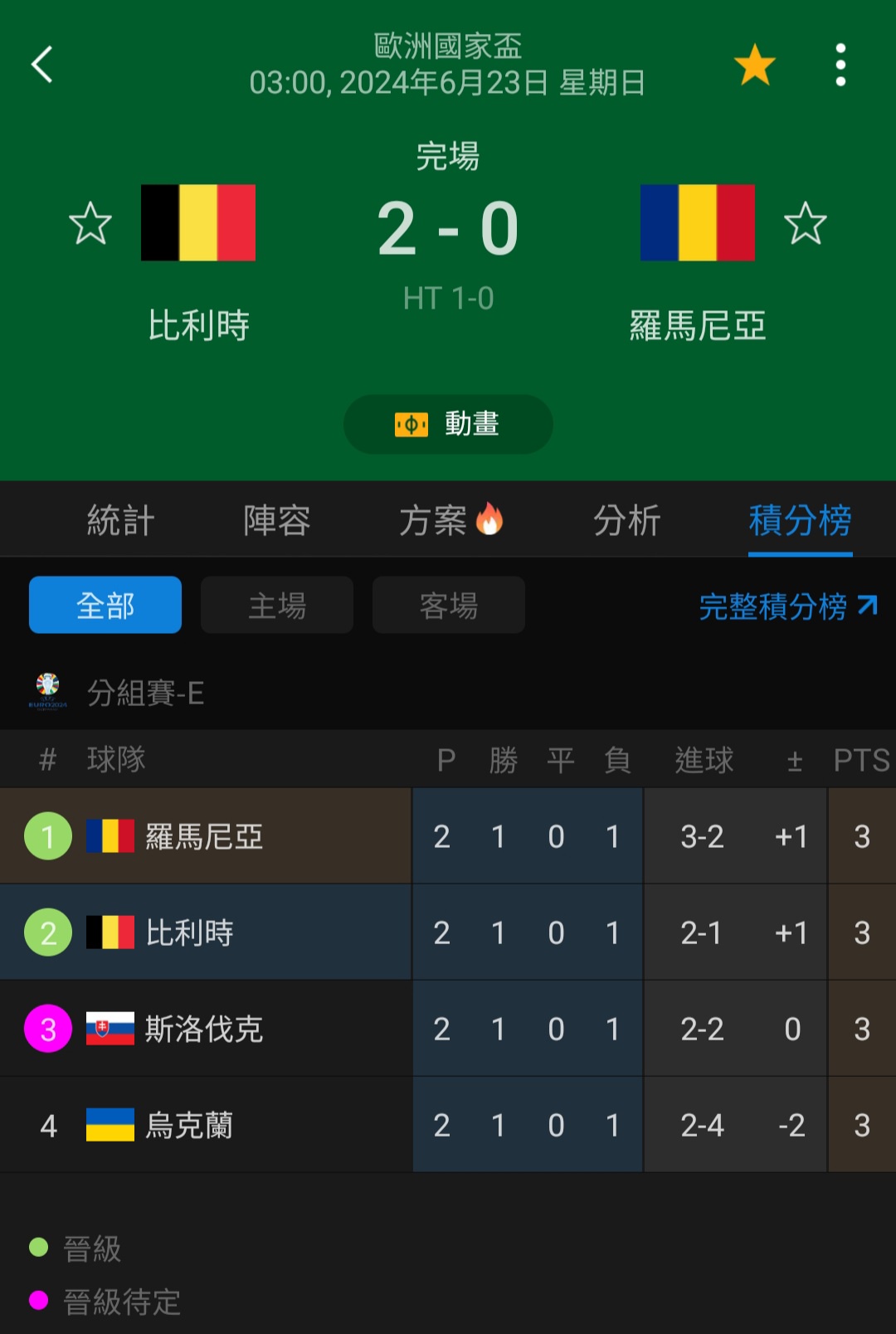Toggle the yellow favorite star for this match

(x=754, y=66)
